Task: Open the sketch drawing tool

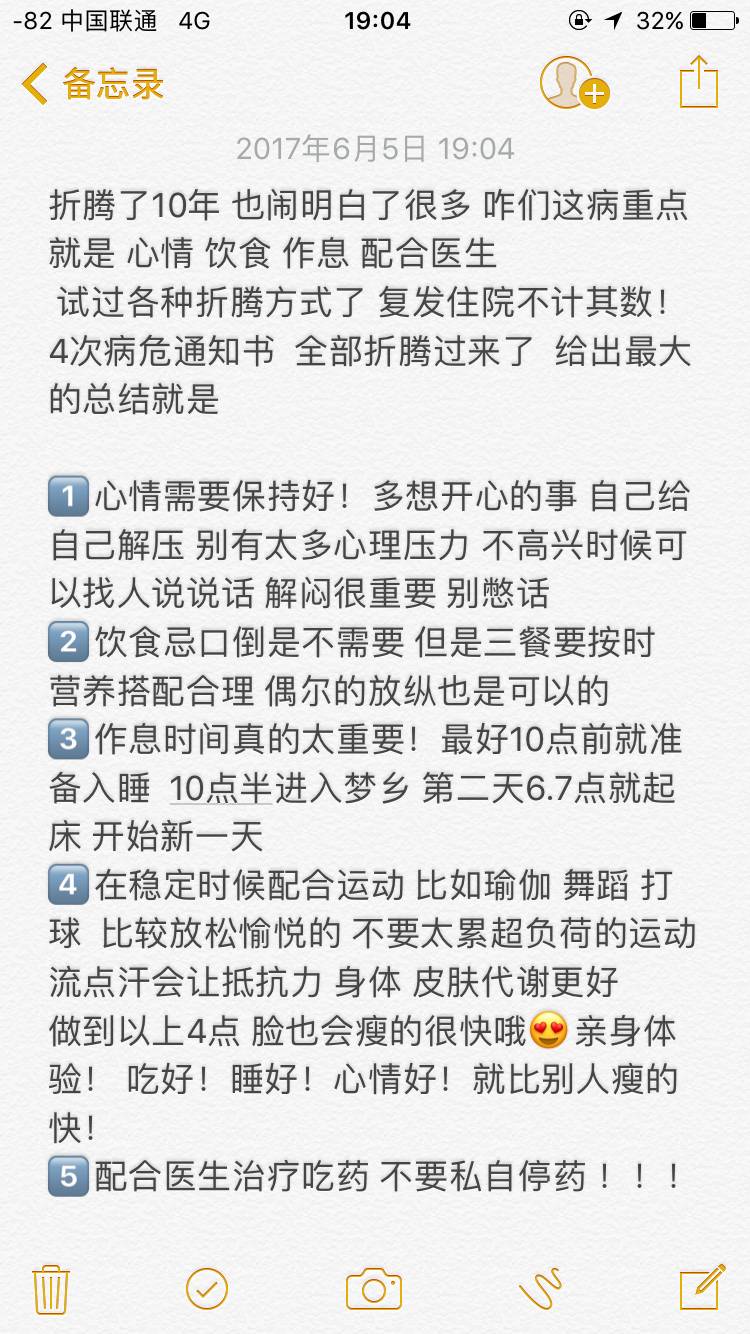Action: (540, 1288)
